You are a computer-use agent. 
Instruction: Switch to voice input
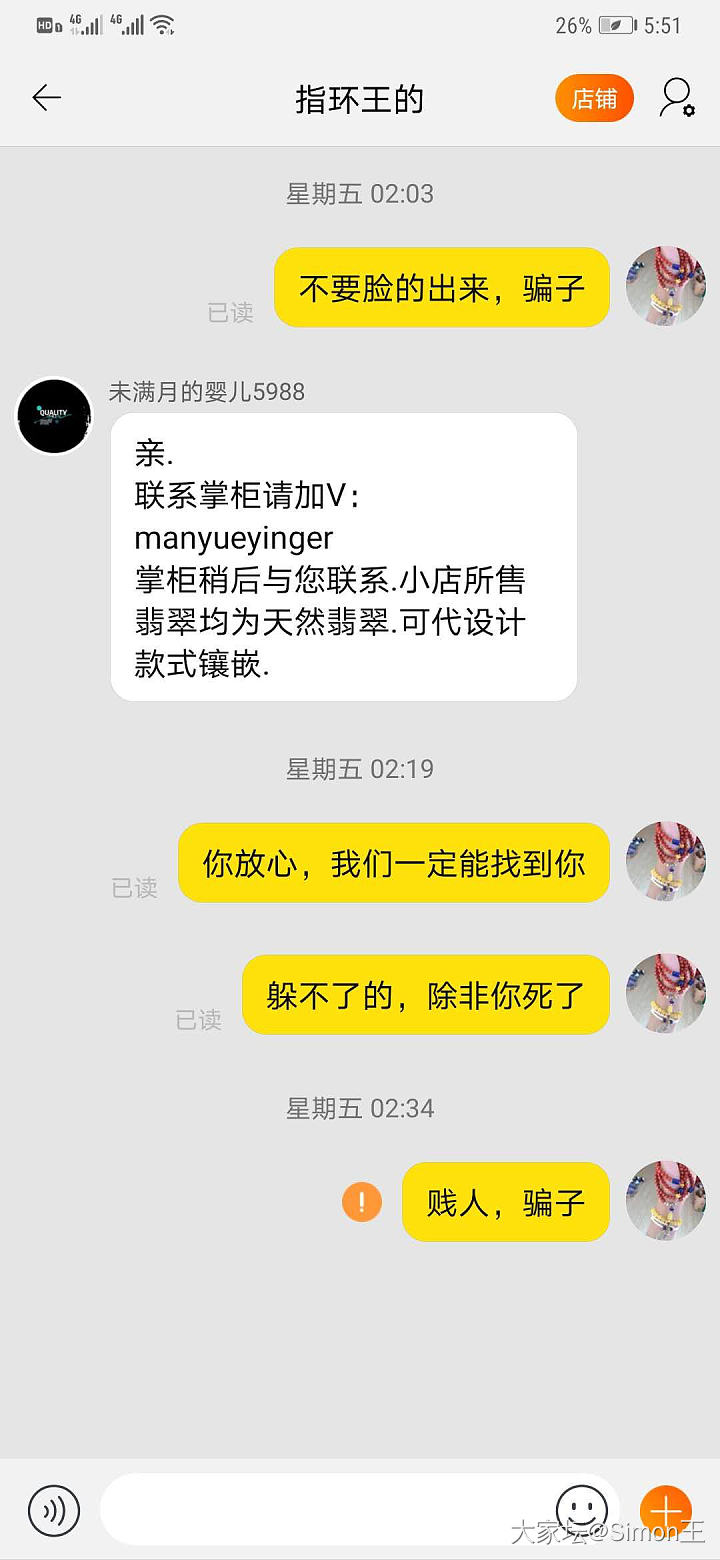tap(53, 1509)
